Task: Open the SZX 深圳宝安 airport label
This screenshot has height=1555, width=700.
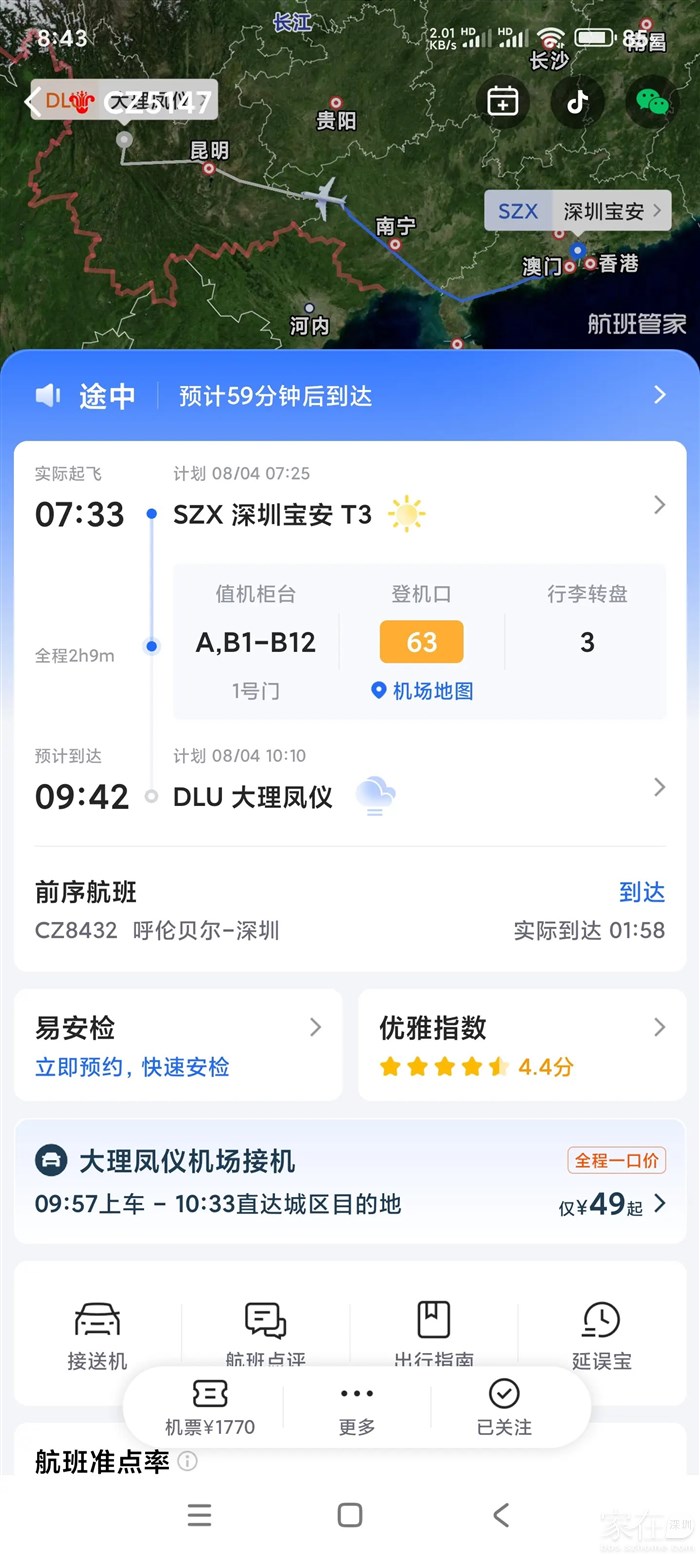Action: (578, 211)
